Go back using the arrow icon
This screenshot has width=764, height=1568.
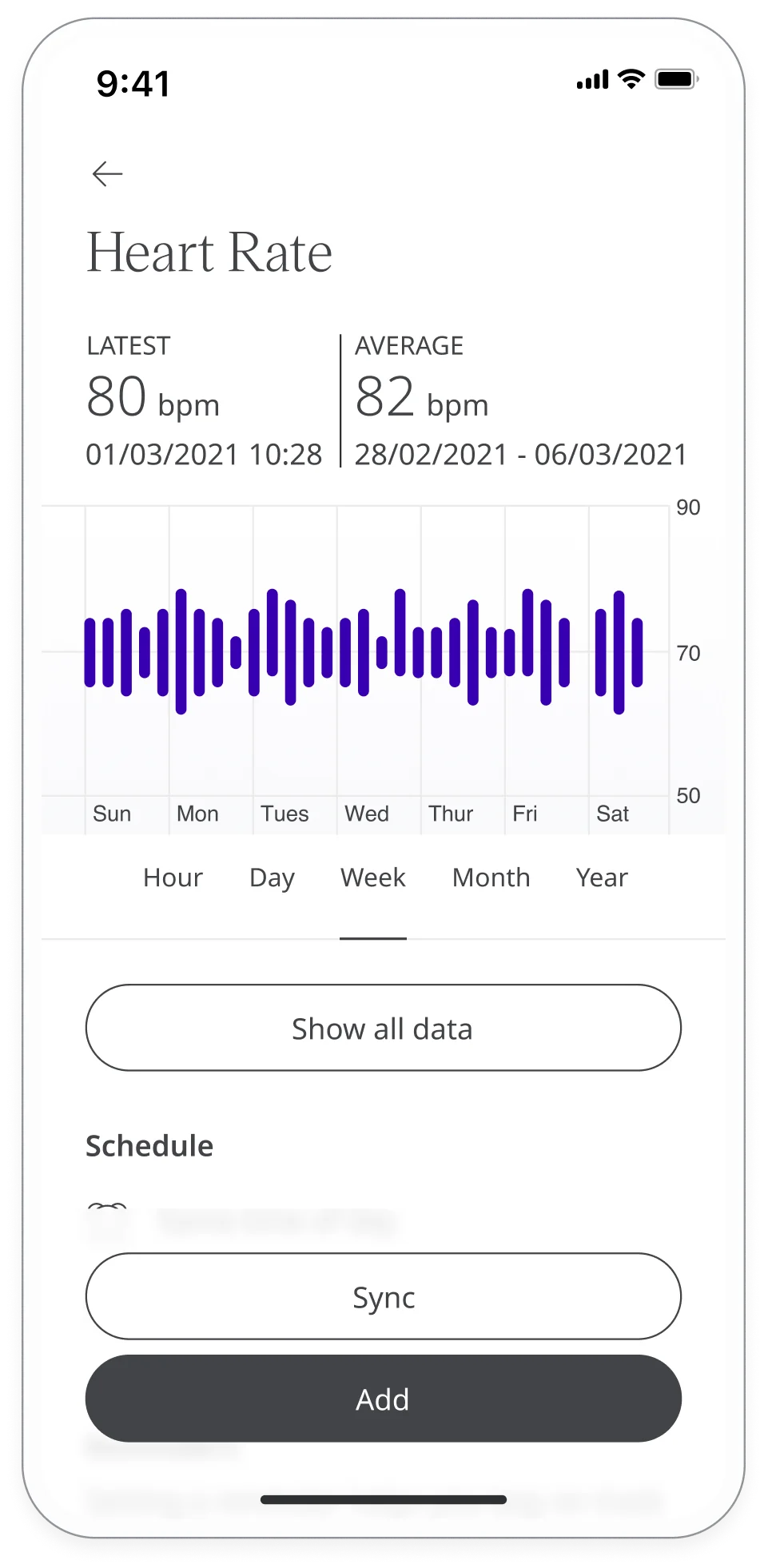pos(107,173)
